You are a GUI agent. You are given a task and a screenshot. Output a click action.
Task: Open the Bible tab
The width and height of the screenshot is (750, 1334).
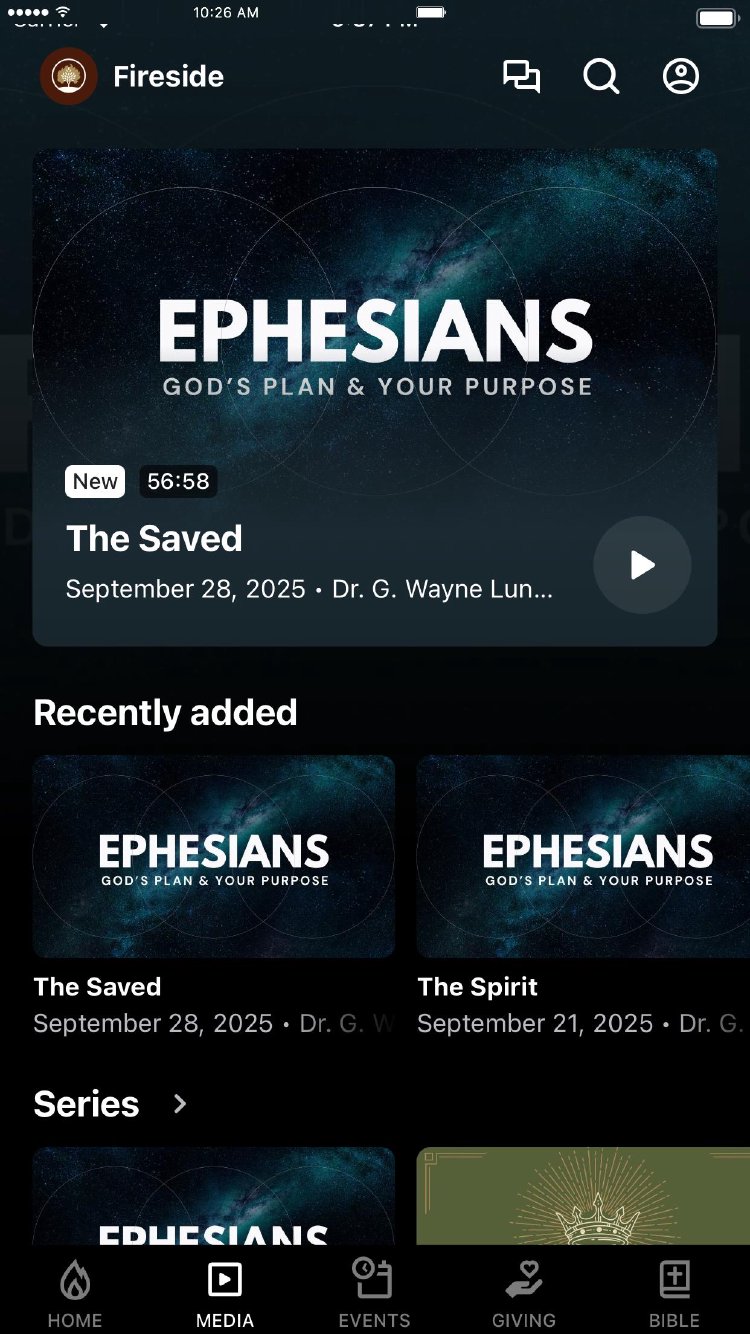click(x=675, y=1293)
